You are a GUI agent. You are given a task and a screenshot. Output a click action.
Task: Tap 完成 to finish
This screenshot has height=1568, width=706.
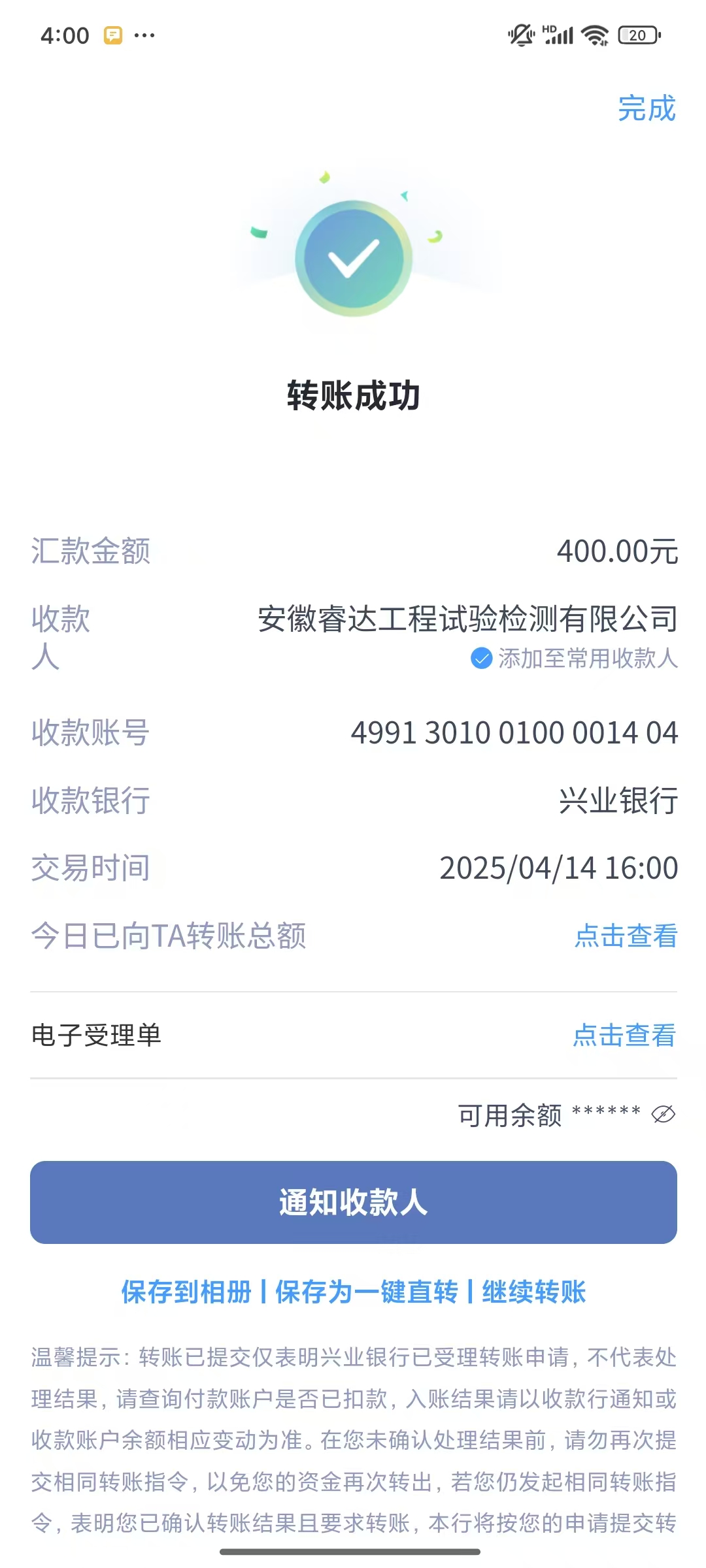tap(646, 108)
